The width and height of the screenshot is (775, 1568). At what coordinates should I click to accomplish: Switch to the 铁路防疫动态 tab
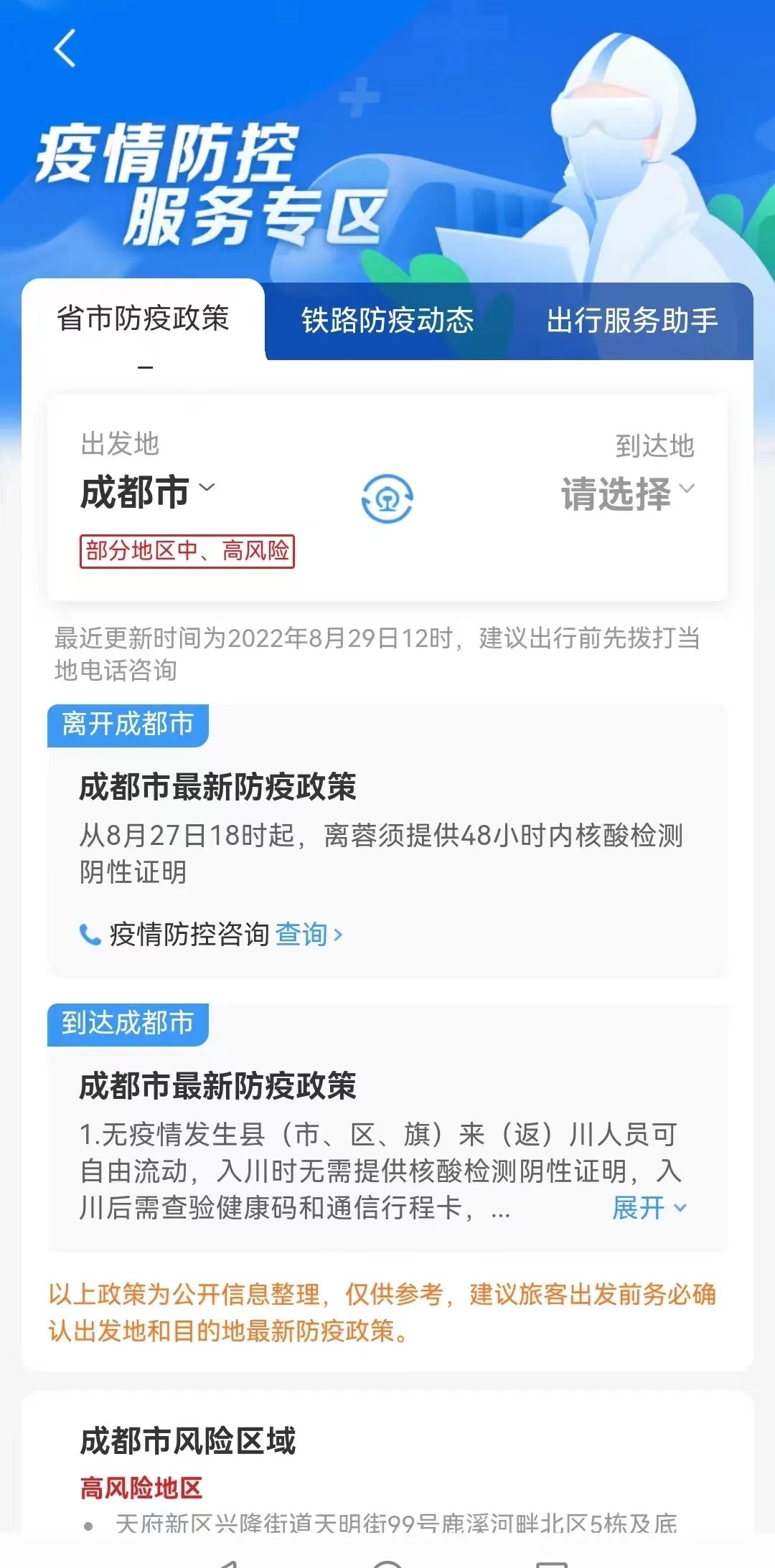coord(387,321)
